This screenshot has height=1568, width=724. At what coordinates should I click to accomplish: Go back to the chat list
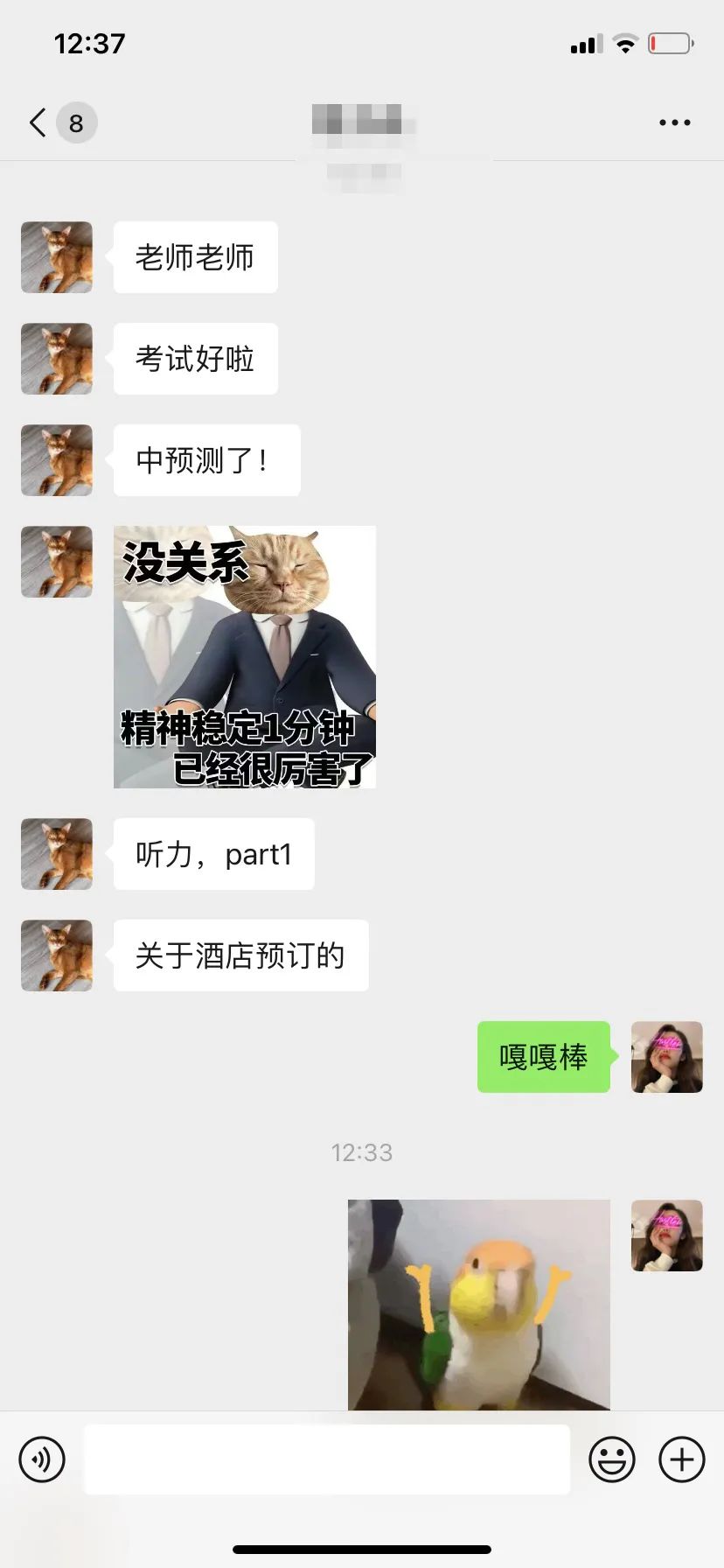(38, 122)
